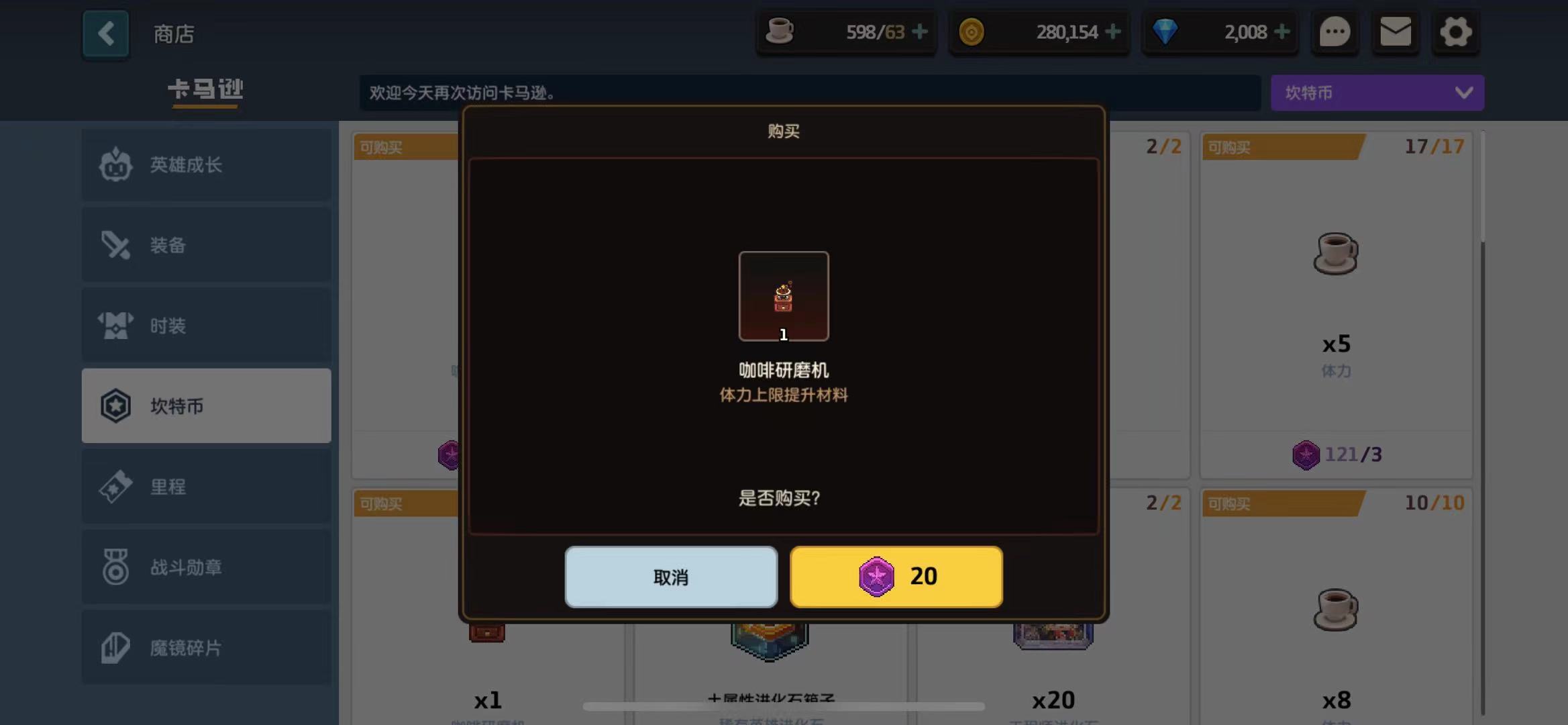Add gold coins with the plus button
This screenshot has height=725, width=1568.
pyautogui.click(x=1112, y=32)
